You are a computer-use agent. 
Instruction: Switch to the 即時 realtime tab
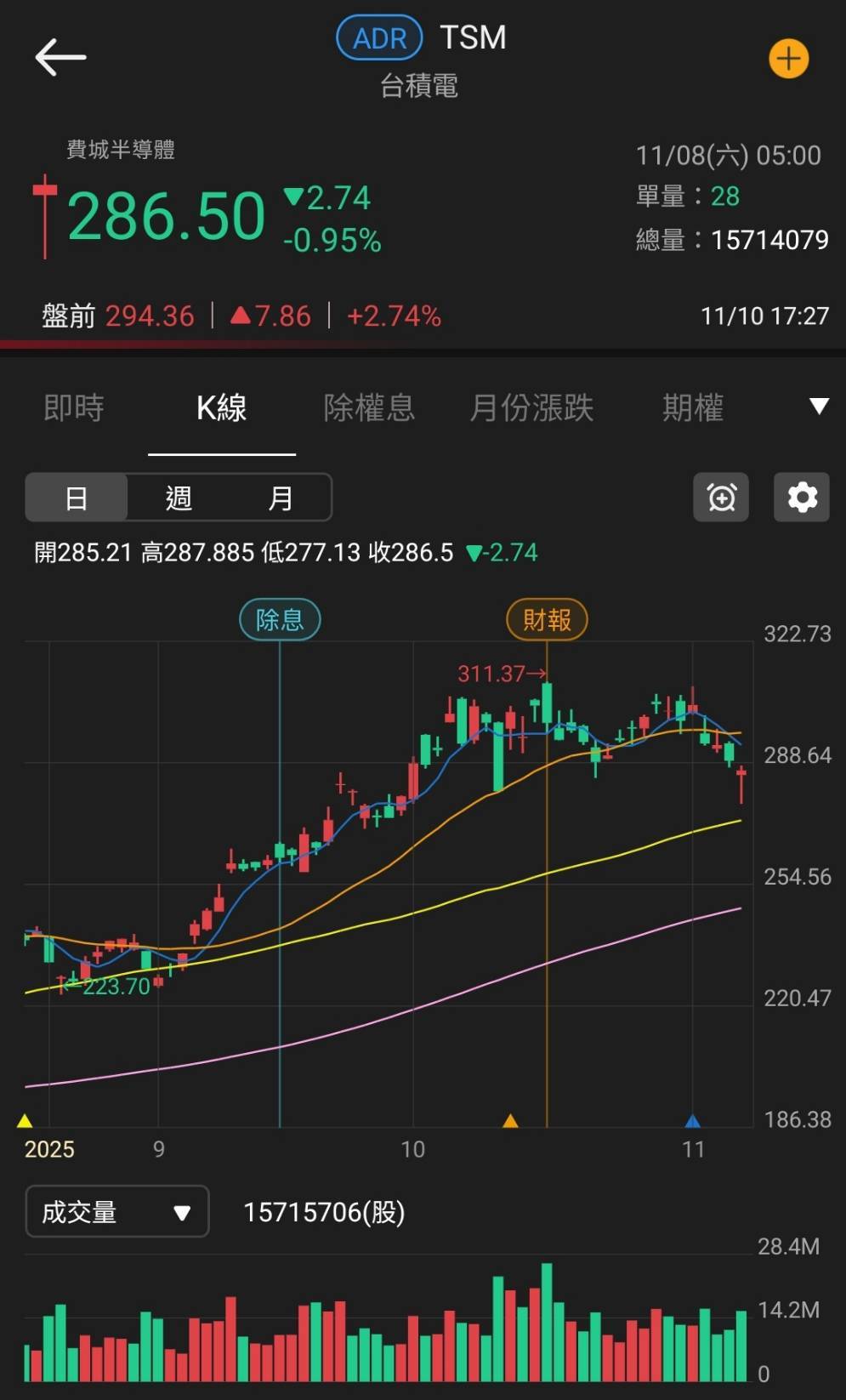point(73,407)
